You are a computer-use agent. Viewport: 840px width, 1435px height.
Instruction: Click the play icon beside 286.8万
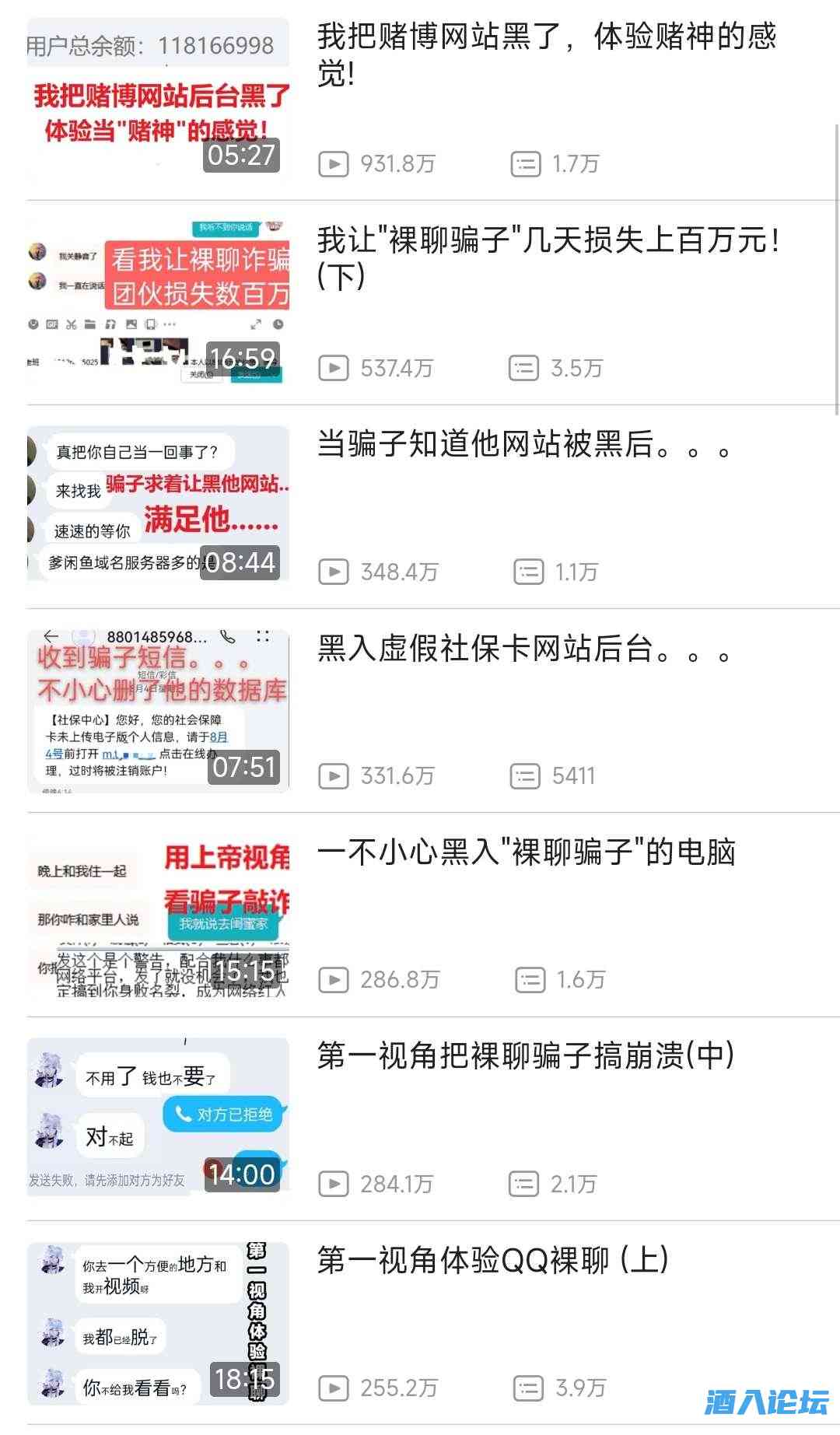[334, 980]
